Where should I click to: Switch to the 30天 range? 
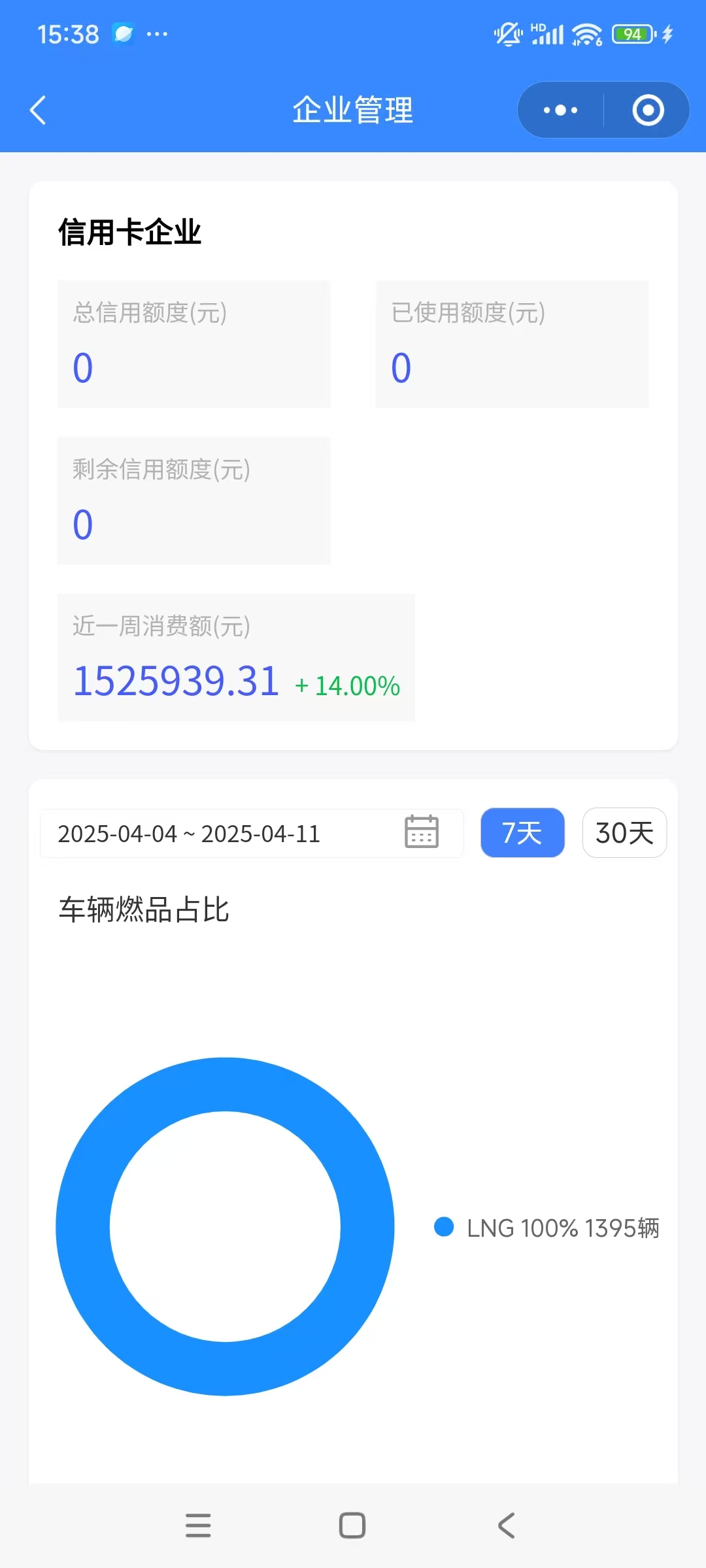point(624,833)
